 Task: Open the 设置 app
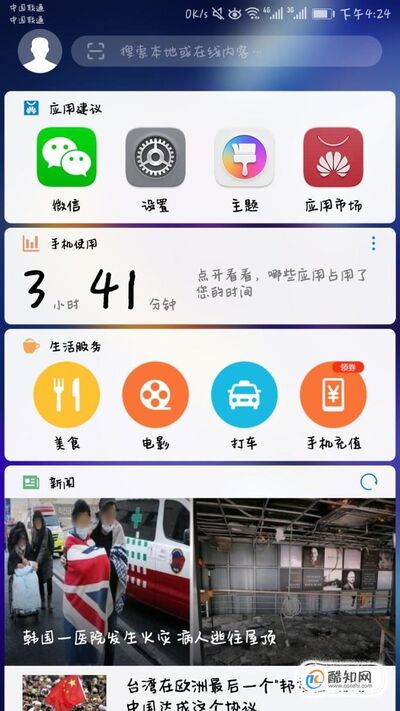click(156, 170)
